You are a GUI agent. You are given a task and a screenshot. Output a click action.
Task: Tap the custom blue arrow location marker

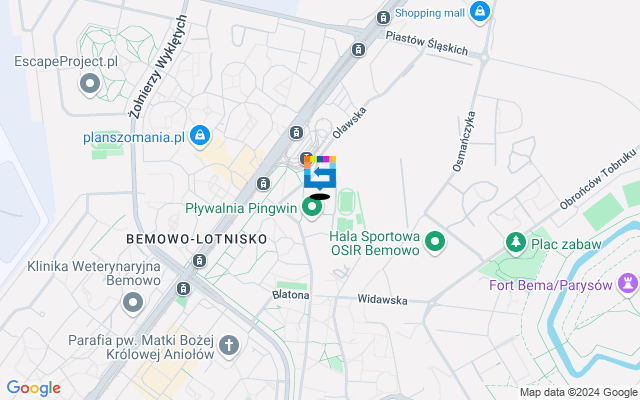320,174
